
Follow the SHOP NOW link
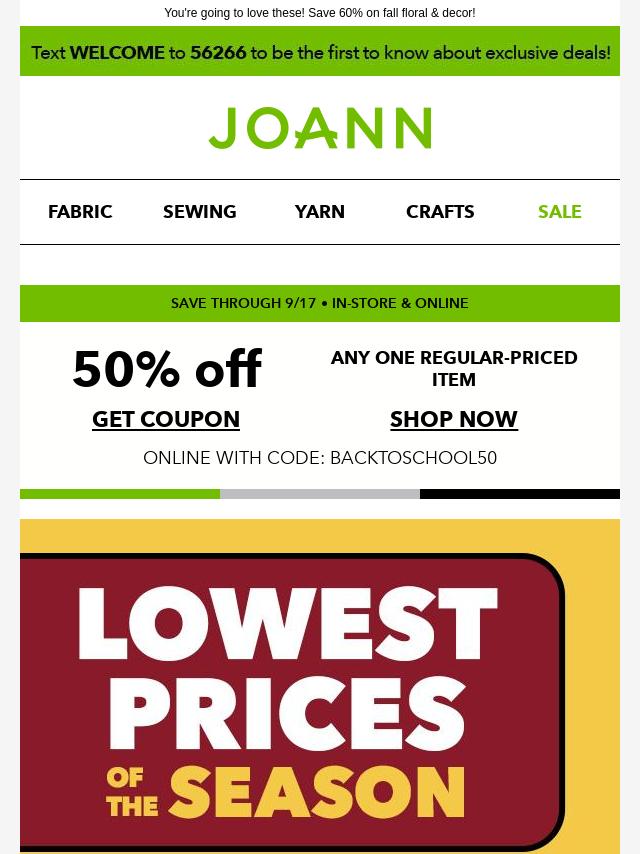pyautogui.click(x=454, y=420)
